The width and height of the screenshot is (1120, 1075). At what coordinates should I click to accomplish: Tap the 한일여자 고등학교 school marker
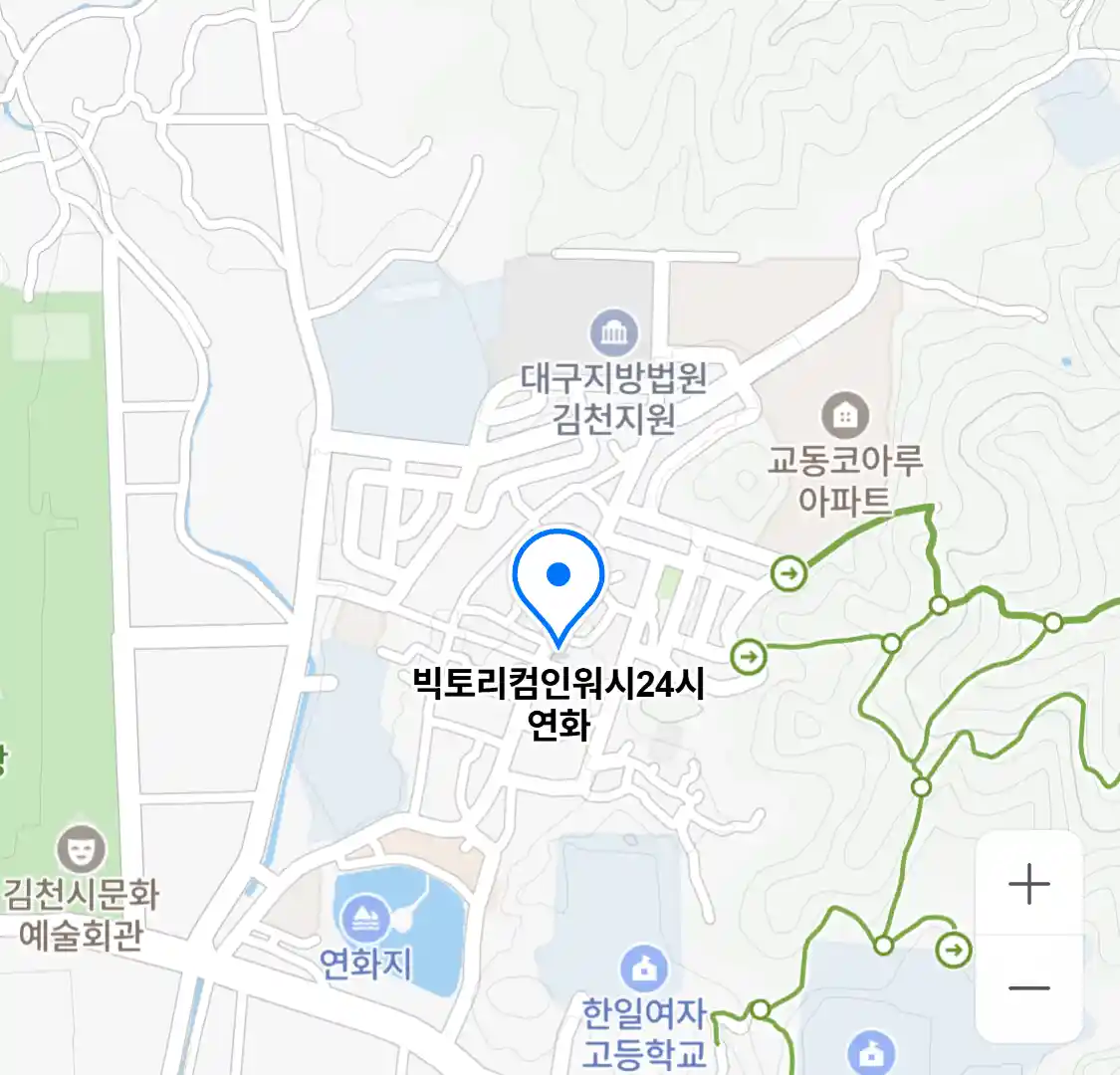tap(644, 968)
